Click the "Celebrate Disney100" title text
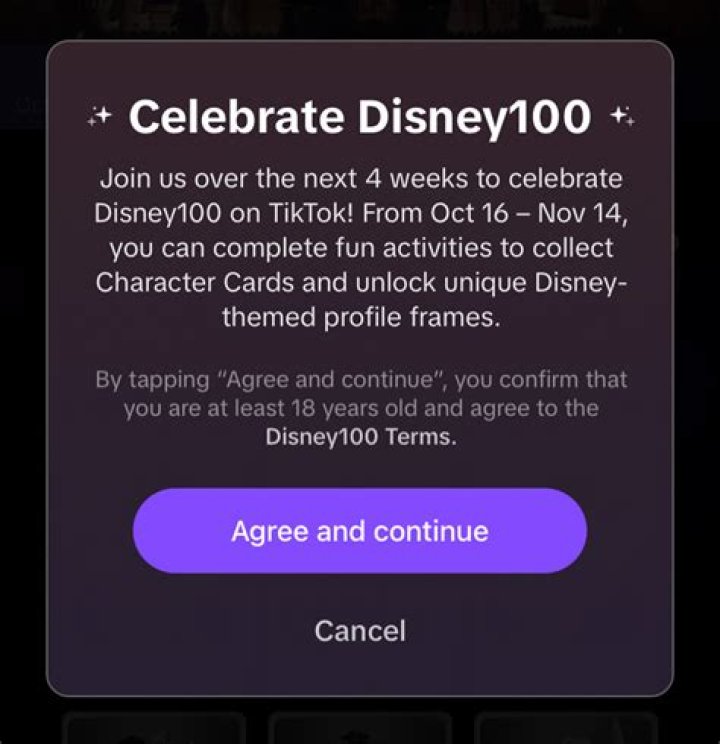Image resolution: width=720 pixels, height=744 pixels. point(360,116)
